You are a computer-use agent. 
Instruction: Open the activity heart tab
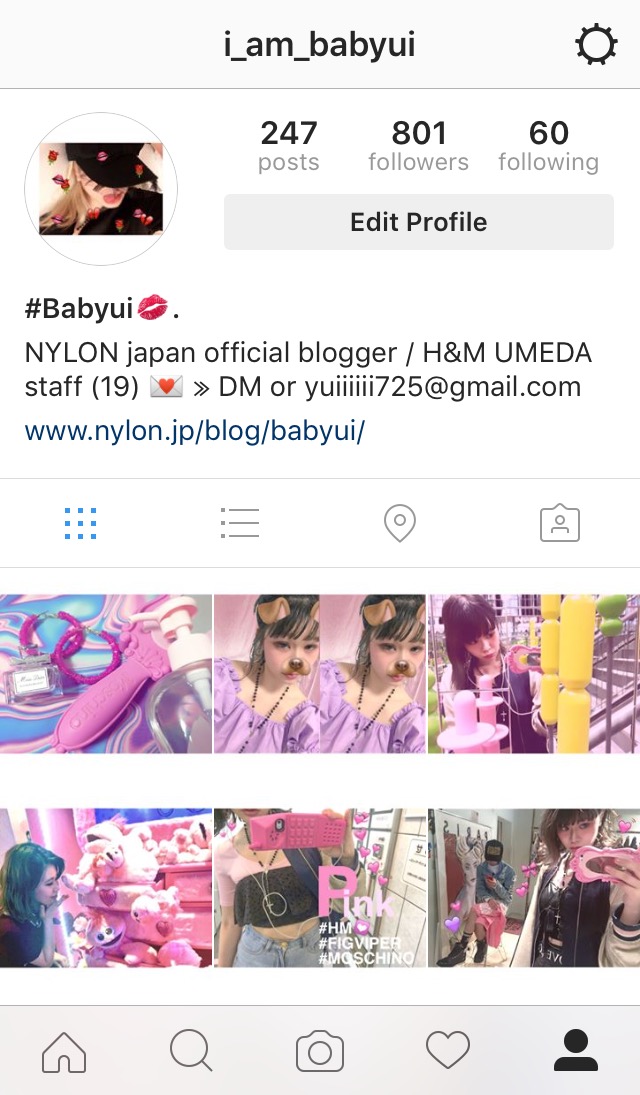pyautogui.click(x=448, y=1051)
